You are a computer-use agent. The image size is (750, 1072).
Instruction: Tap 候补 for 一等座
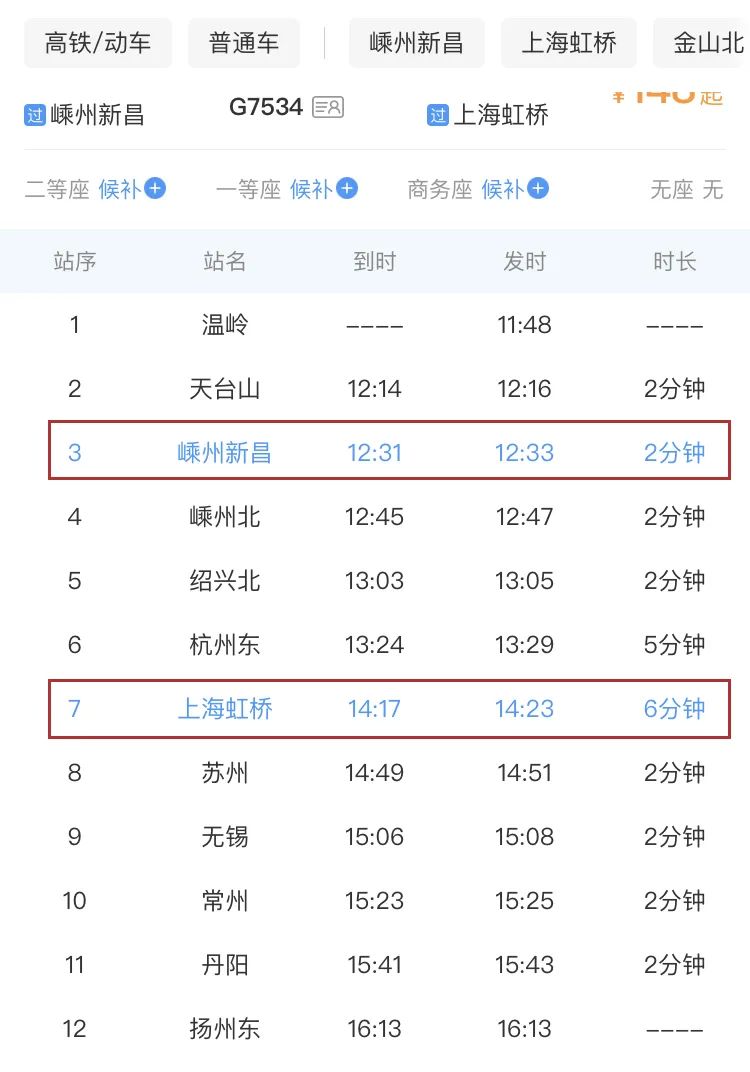[x=324, y=188]
